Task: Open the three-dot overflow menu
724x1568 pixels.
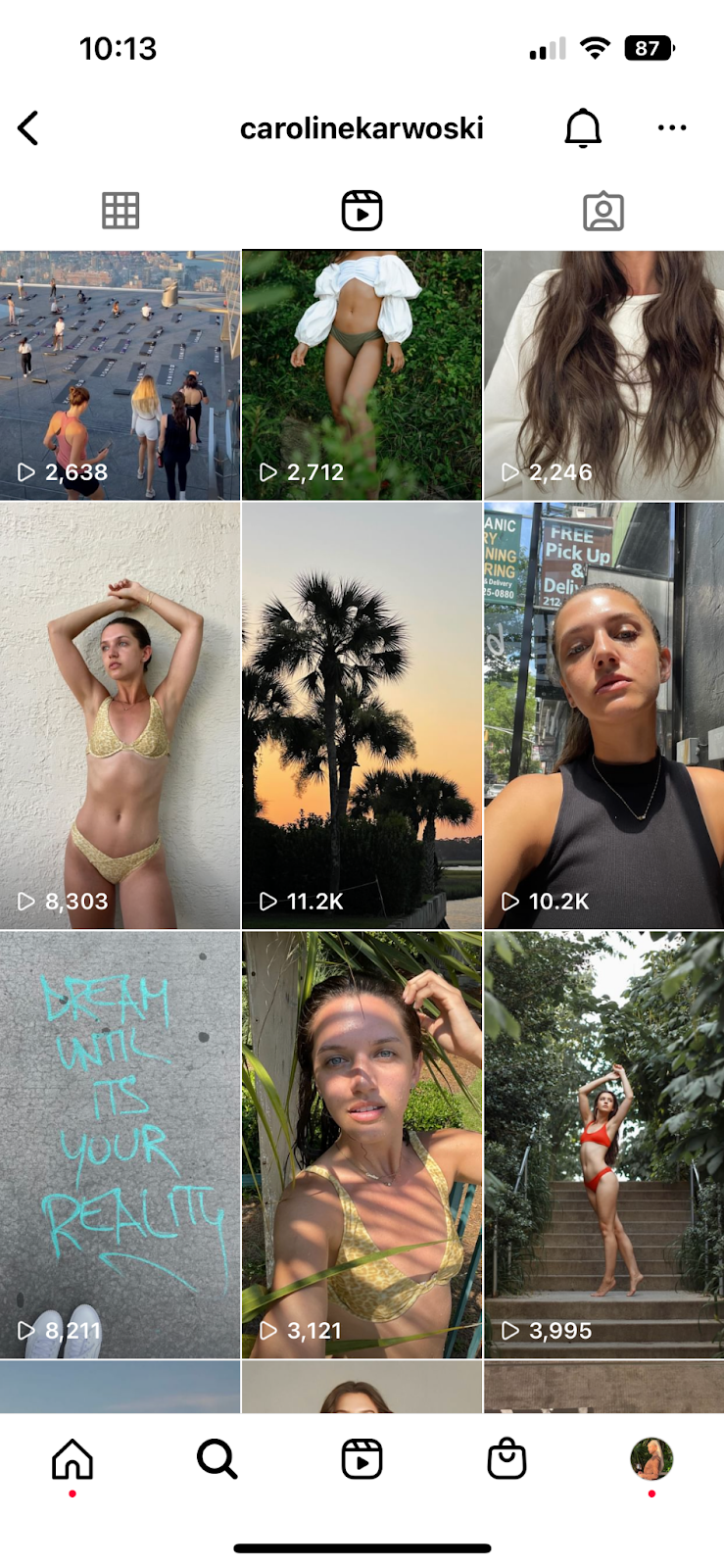Action: pyautogui.click(x=672, y=128)
